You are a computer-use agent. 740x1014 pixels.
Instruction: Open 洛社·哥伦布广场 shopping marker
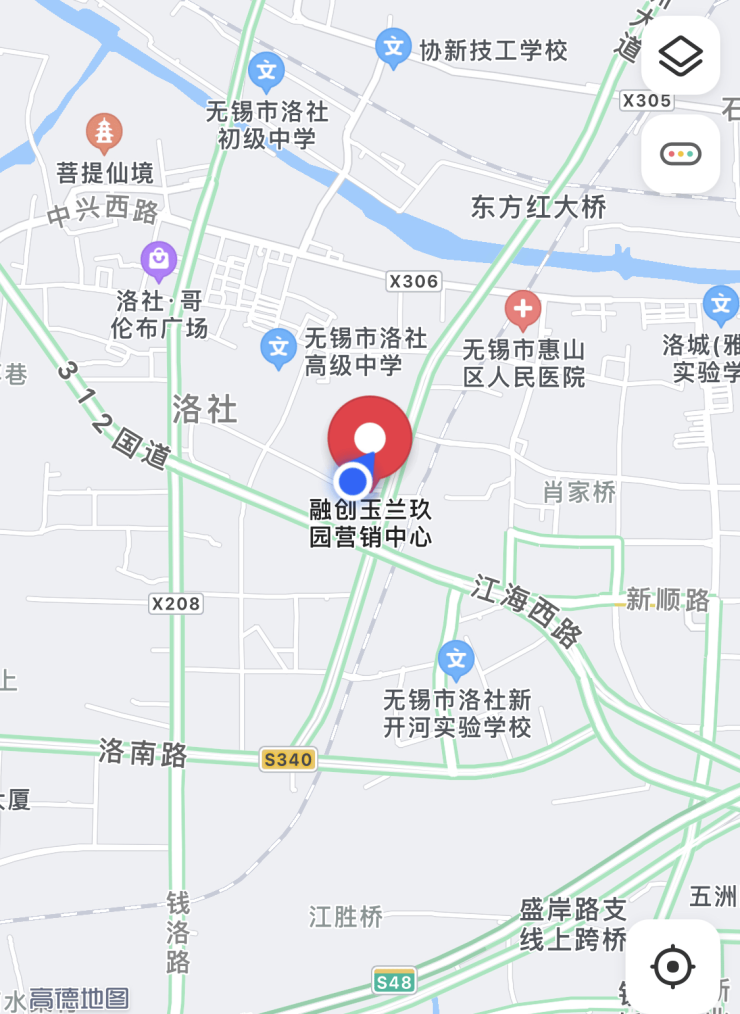158,261
